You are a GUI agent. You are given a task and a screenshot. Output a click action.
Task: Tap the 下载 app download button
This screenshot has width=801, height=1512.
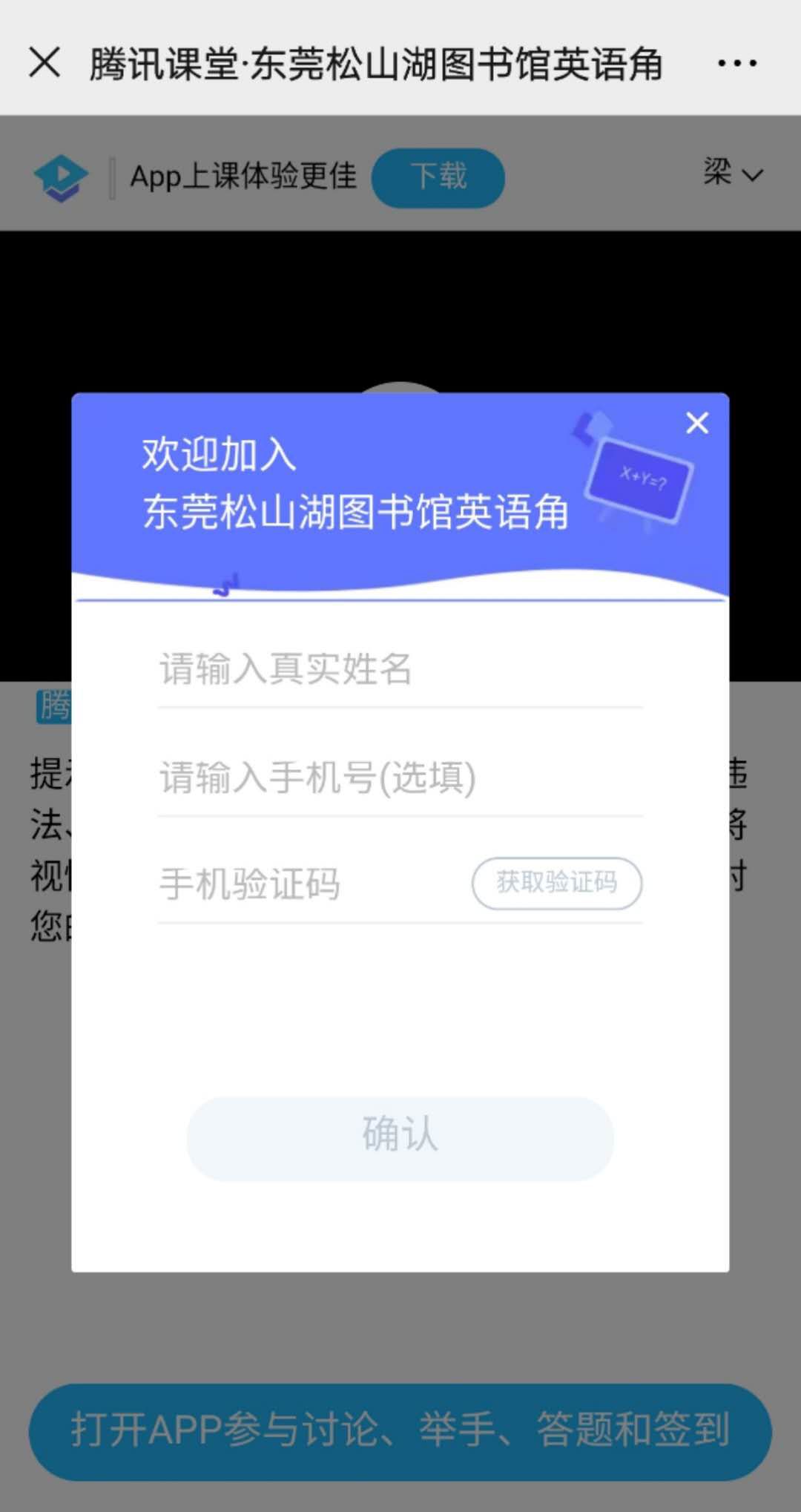point(438,177)
